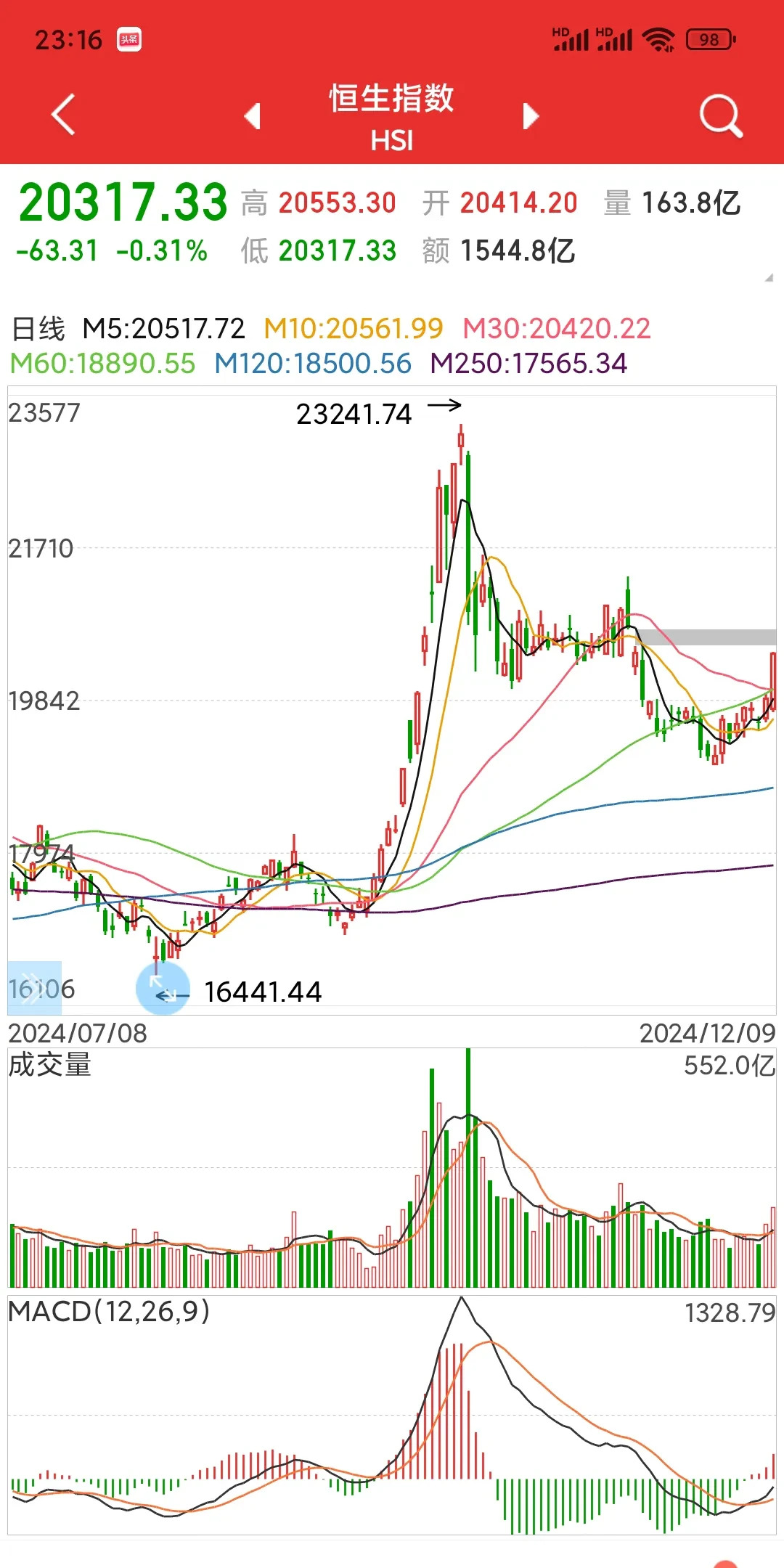Tap the current price 20317.33
The height and width of the screenshot is (1568, 784).
tap(123, 204)
